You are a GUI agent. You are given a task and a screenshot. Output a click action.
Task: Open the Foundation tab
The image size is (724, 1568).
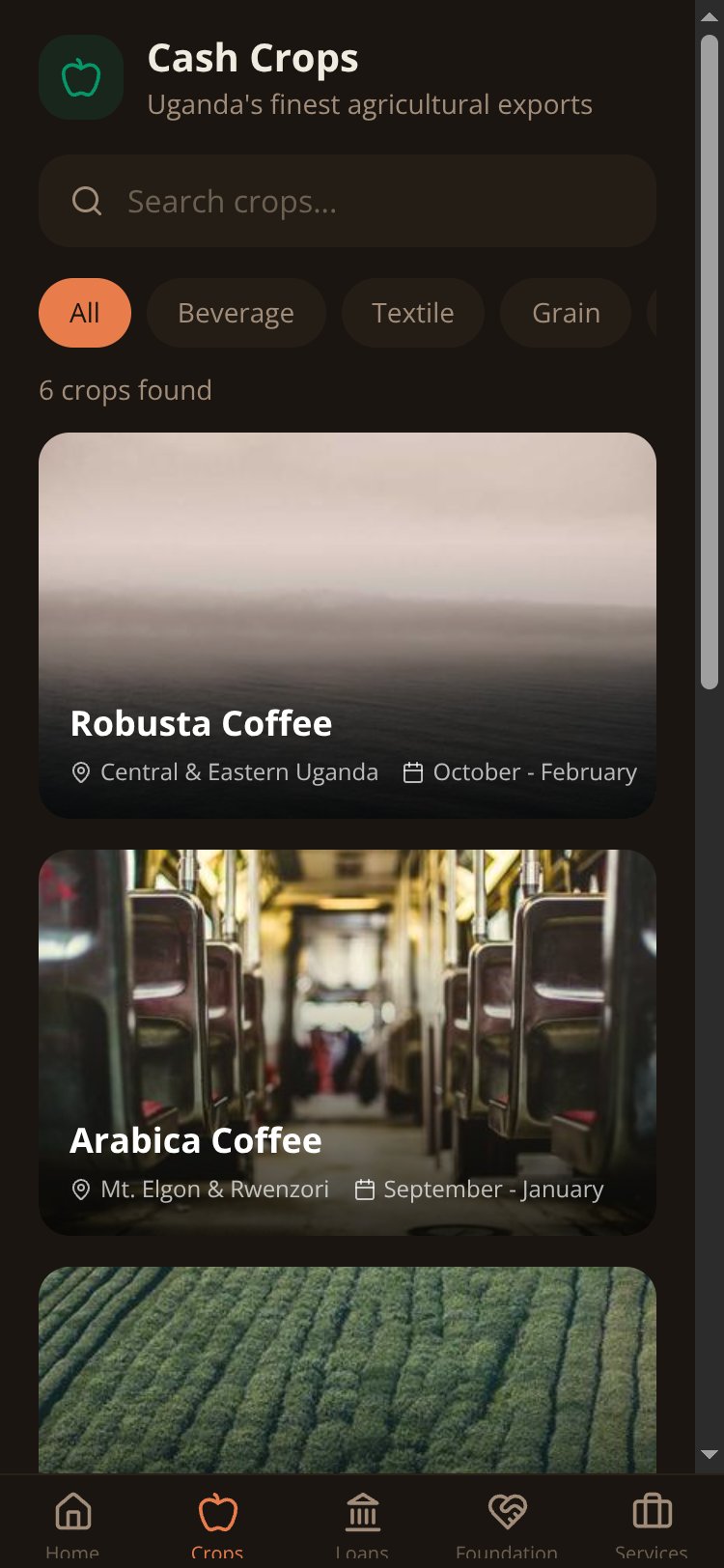click(507, 1522)
